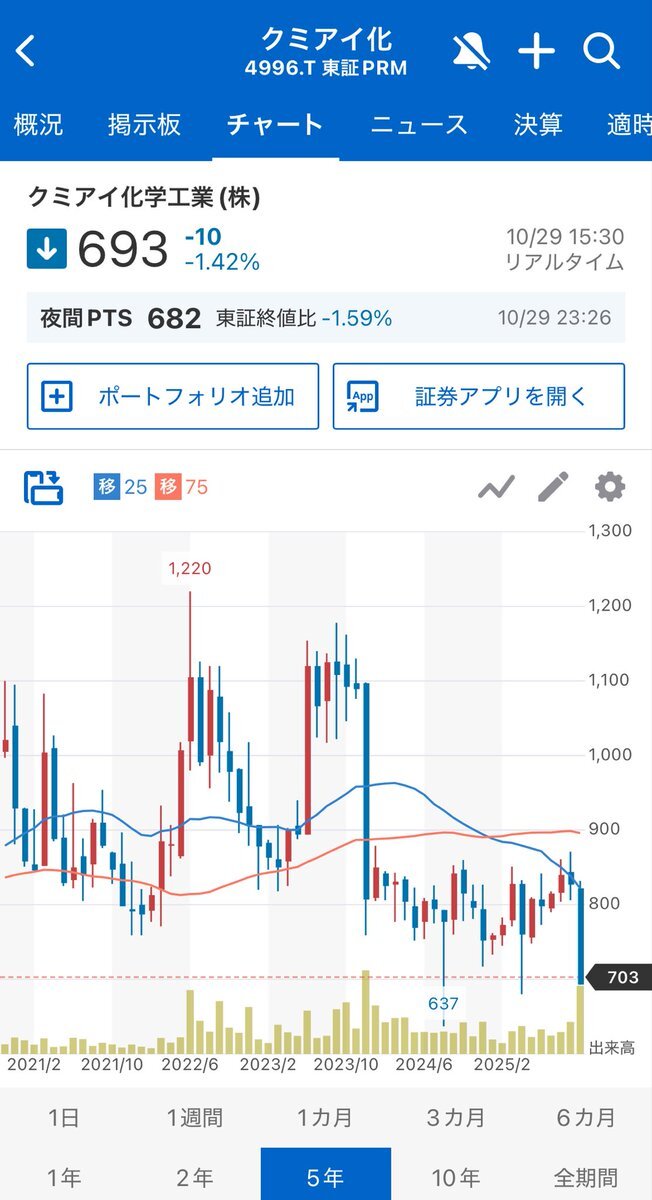Switch chart to 6カ月 range
The height and width of the screenshot is (1200, 652).
point(586,1117)
